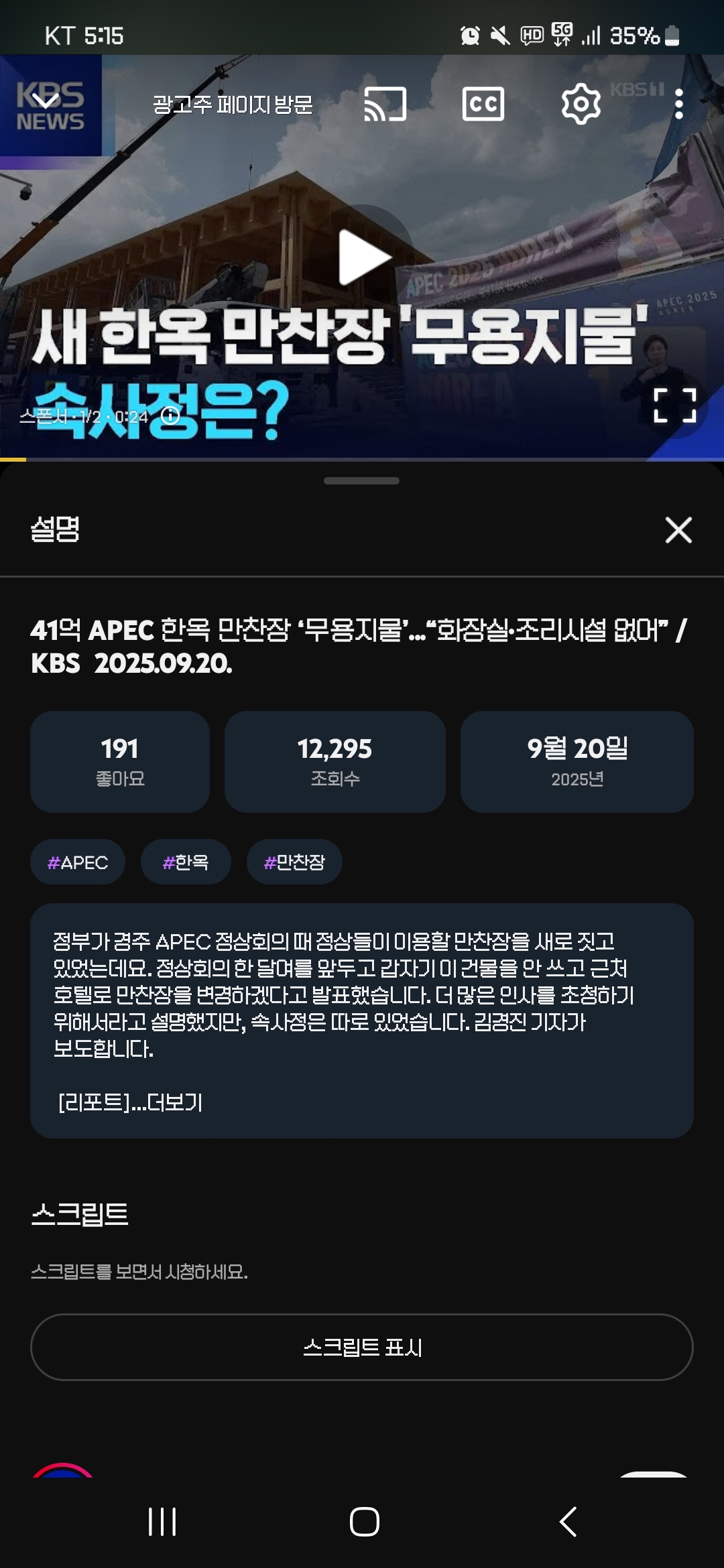Toggle closed captions
The image size is (724, 1568).
pyautogui.click(x=483, y=105)
